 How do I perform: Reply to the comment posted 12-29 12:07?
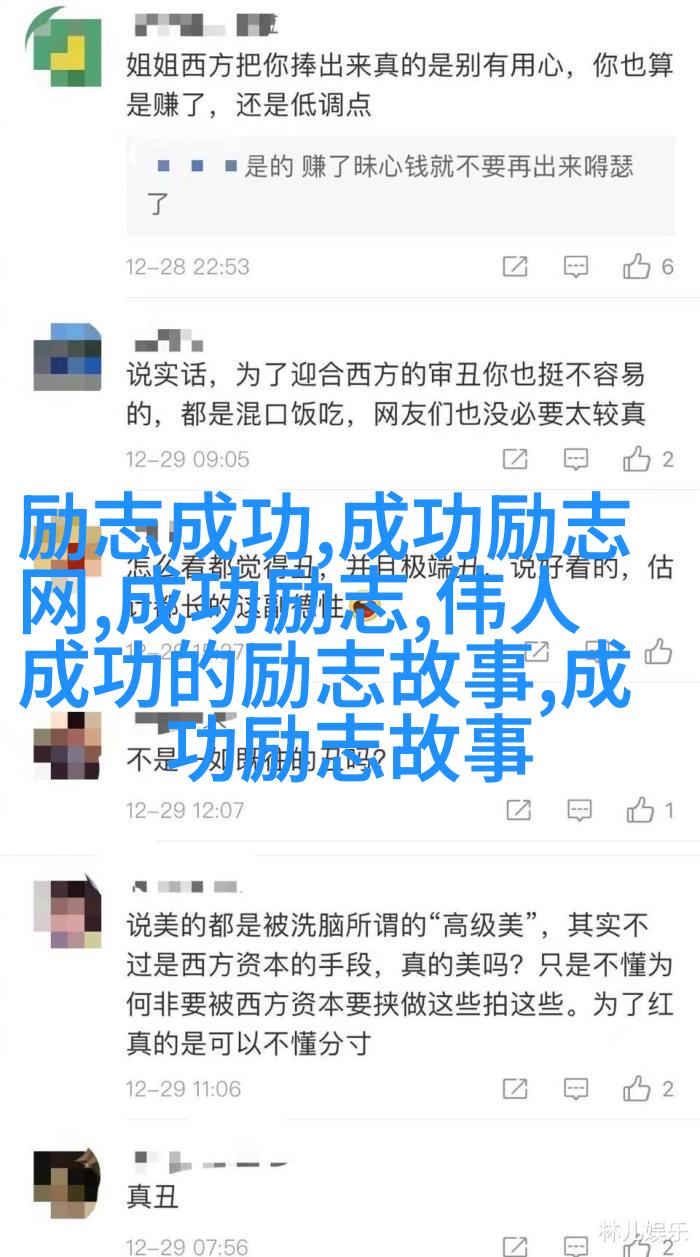[x=579, y=810]
